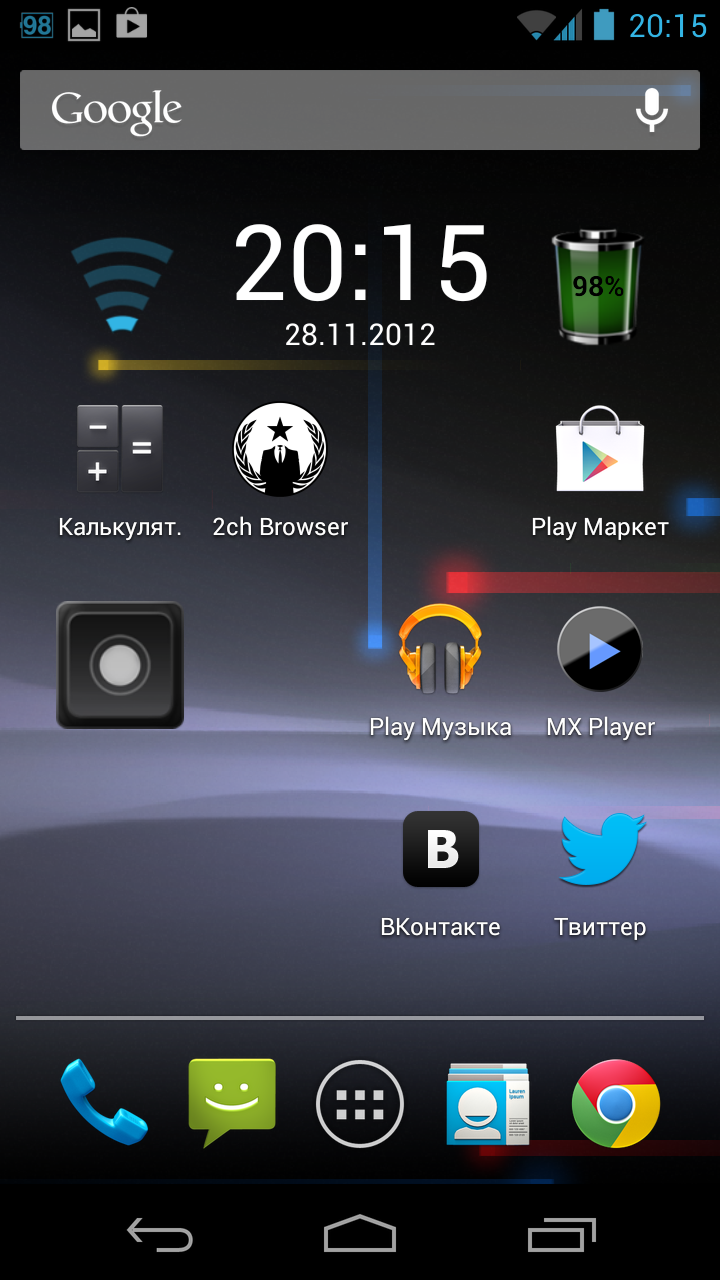Open the Phone dialer
The image size is (720, 1280).
pyautogui.click(x=104, y=1103)
